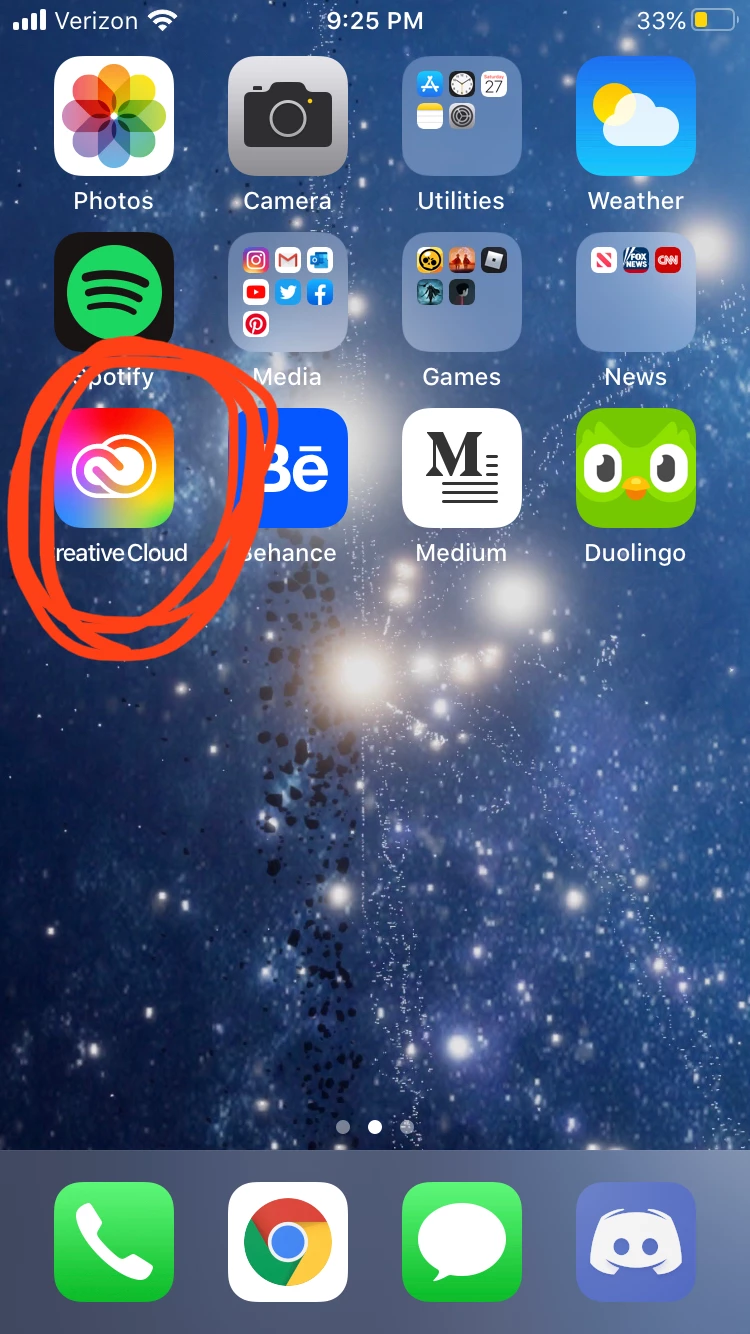Launch the Medium app
This screenshot has height=1334, width=750.
[461, 467]
